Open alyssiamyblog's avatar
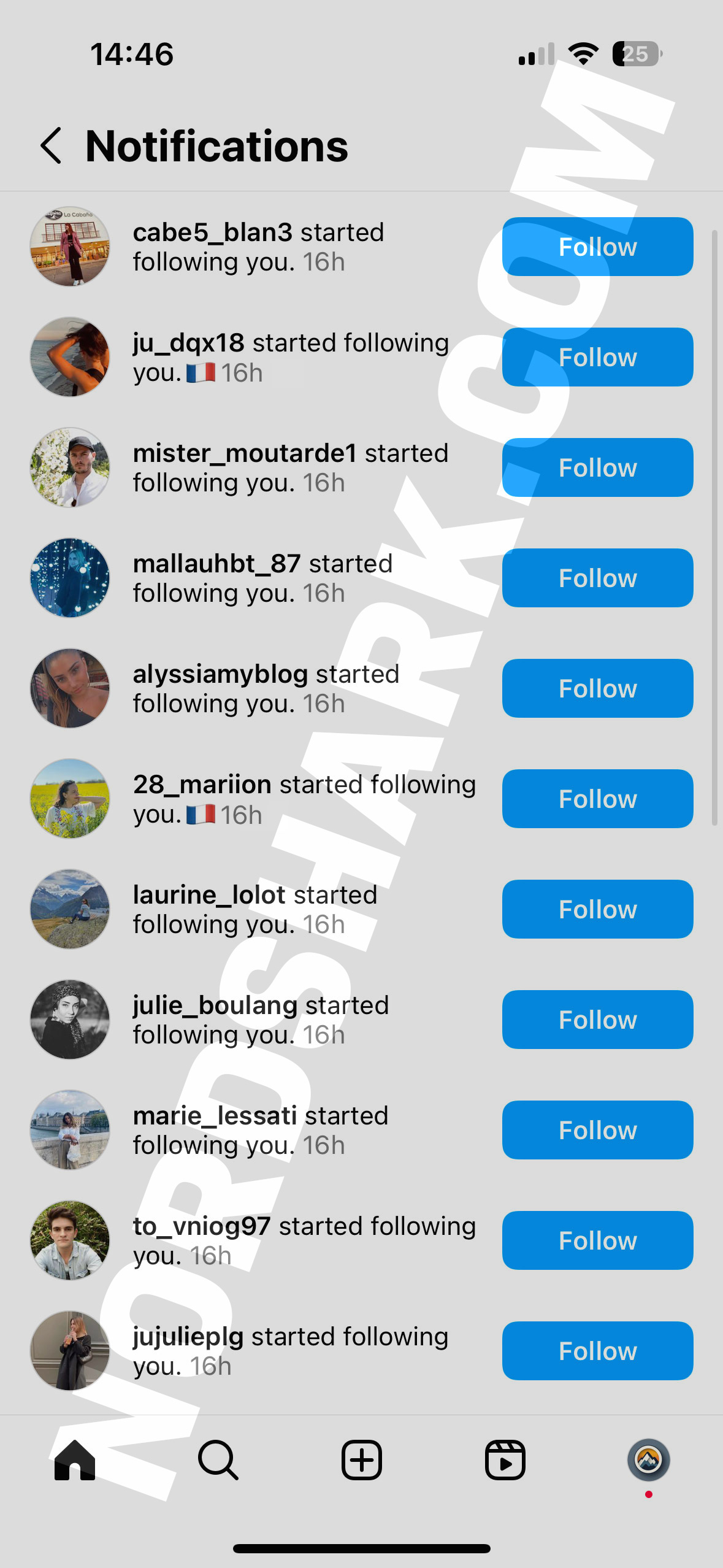The width and height of the screenshot is (723, 1568). [x=70, y=688]
